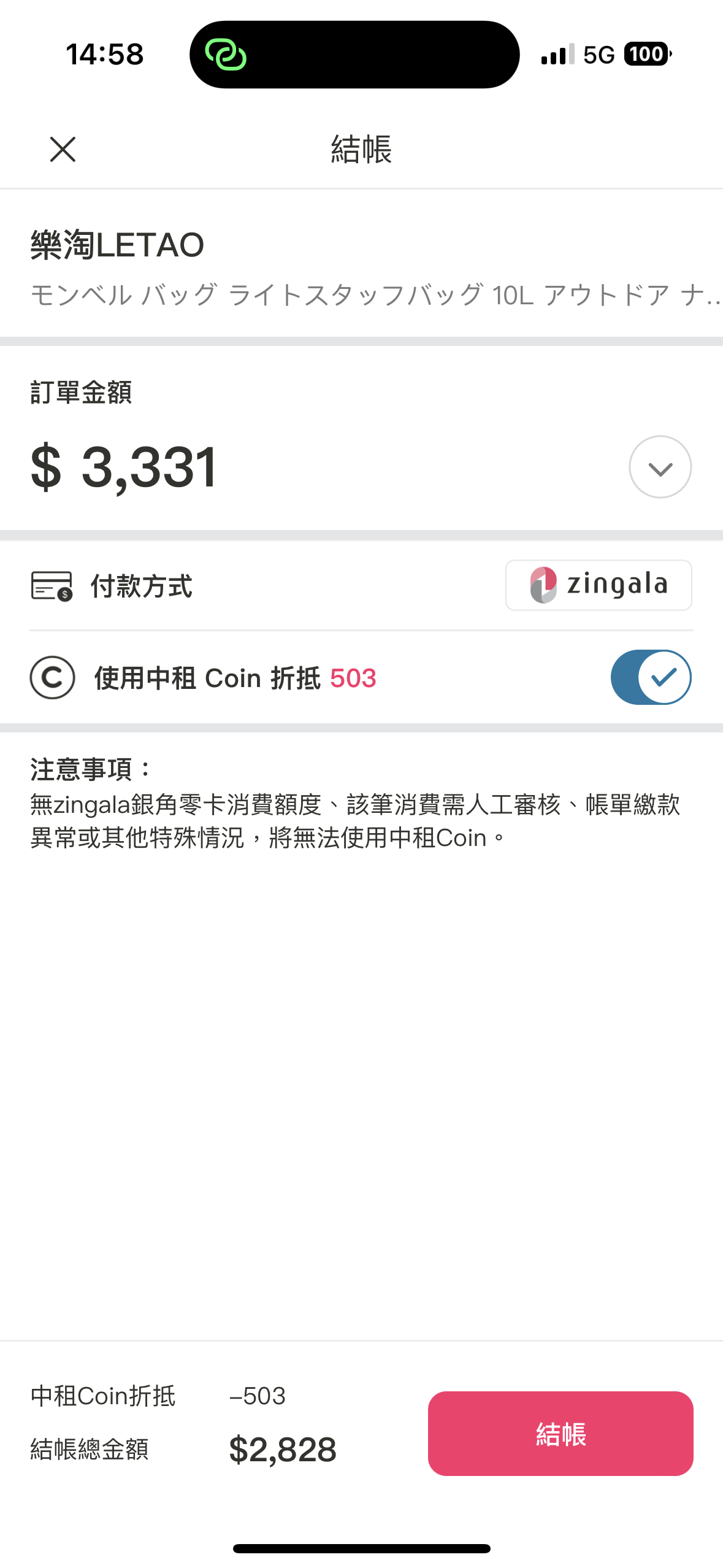Select the payment card icon next to 付款方式
Screen dimensions: 723x1568
(x=52, y=587)
